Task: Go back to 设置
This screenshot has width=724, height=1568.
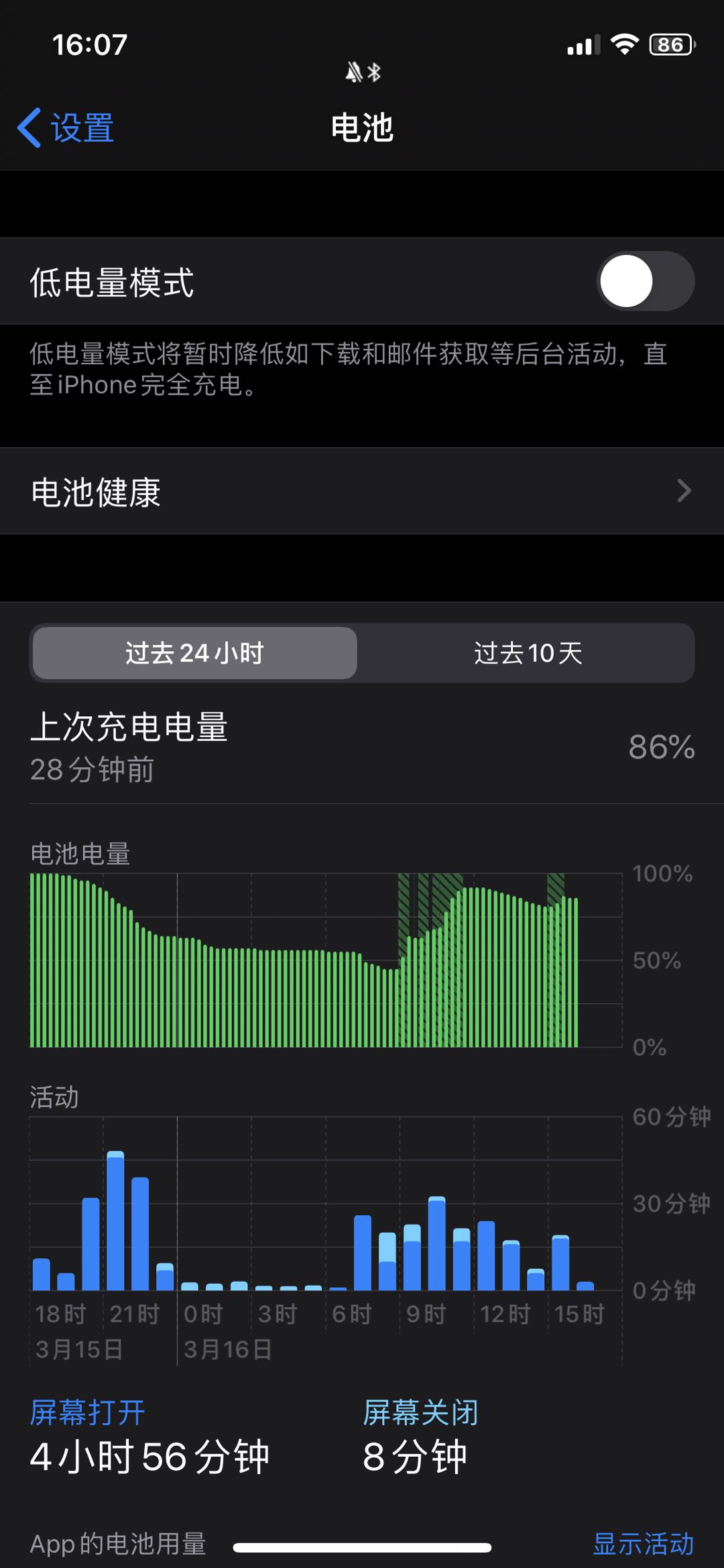Action: point(66,127)
